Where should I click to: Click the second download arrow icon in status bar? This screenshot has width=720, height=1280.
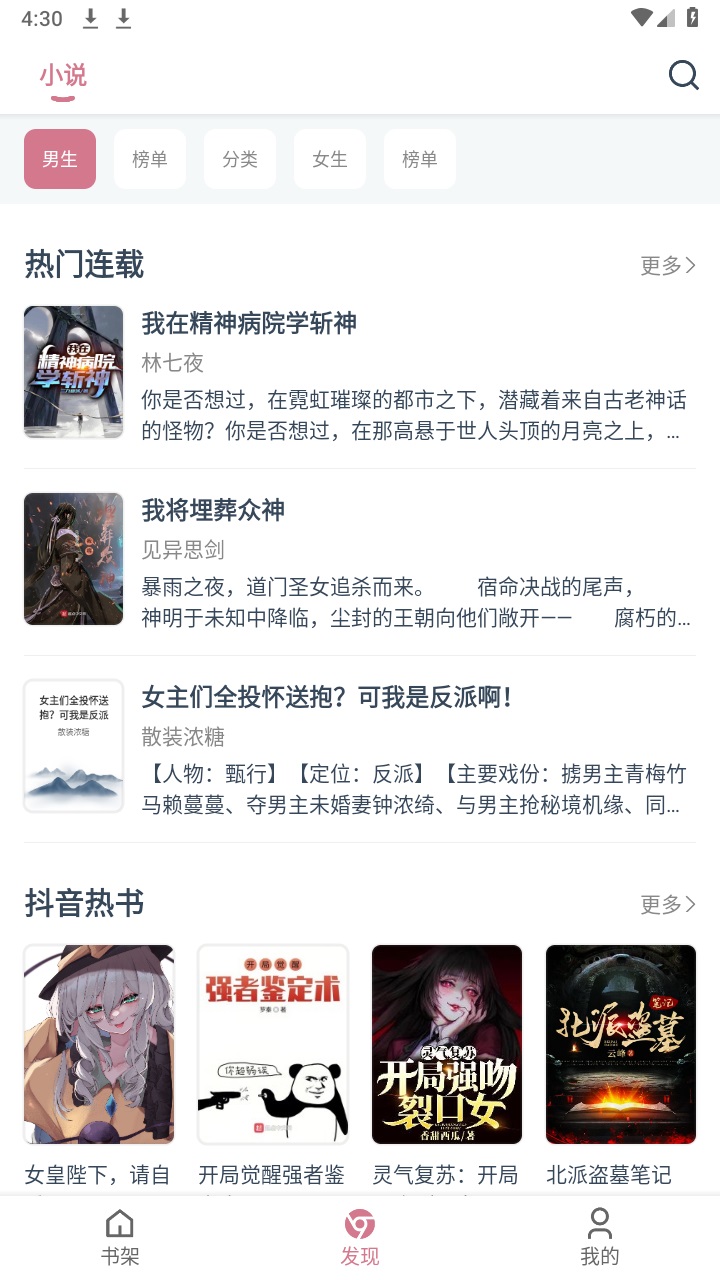[x=125, y=17]
